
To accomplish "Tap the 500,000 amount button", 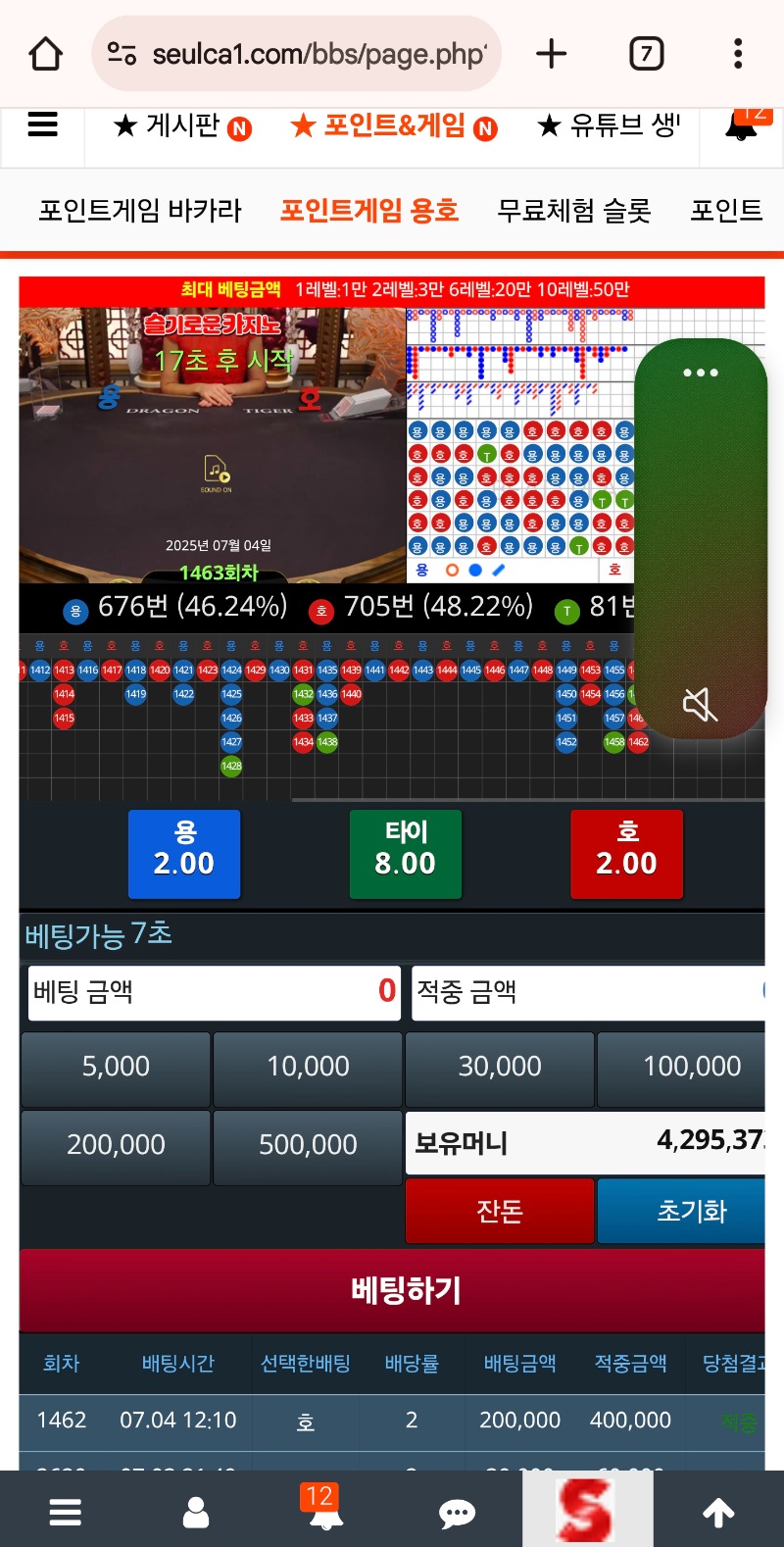I will (308, 1146).
